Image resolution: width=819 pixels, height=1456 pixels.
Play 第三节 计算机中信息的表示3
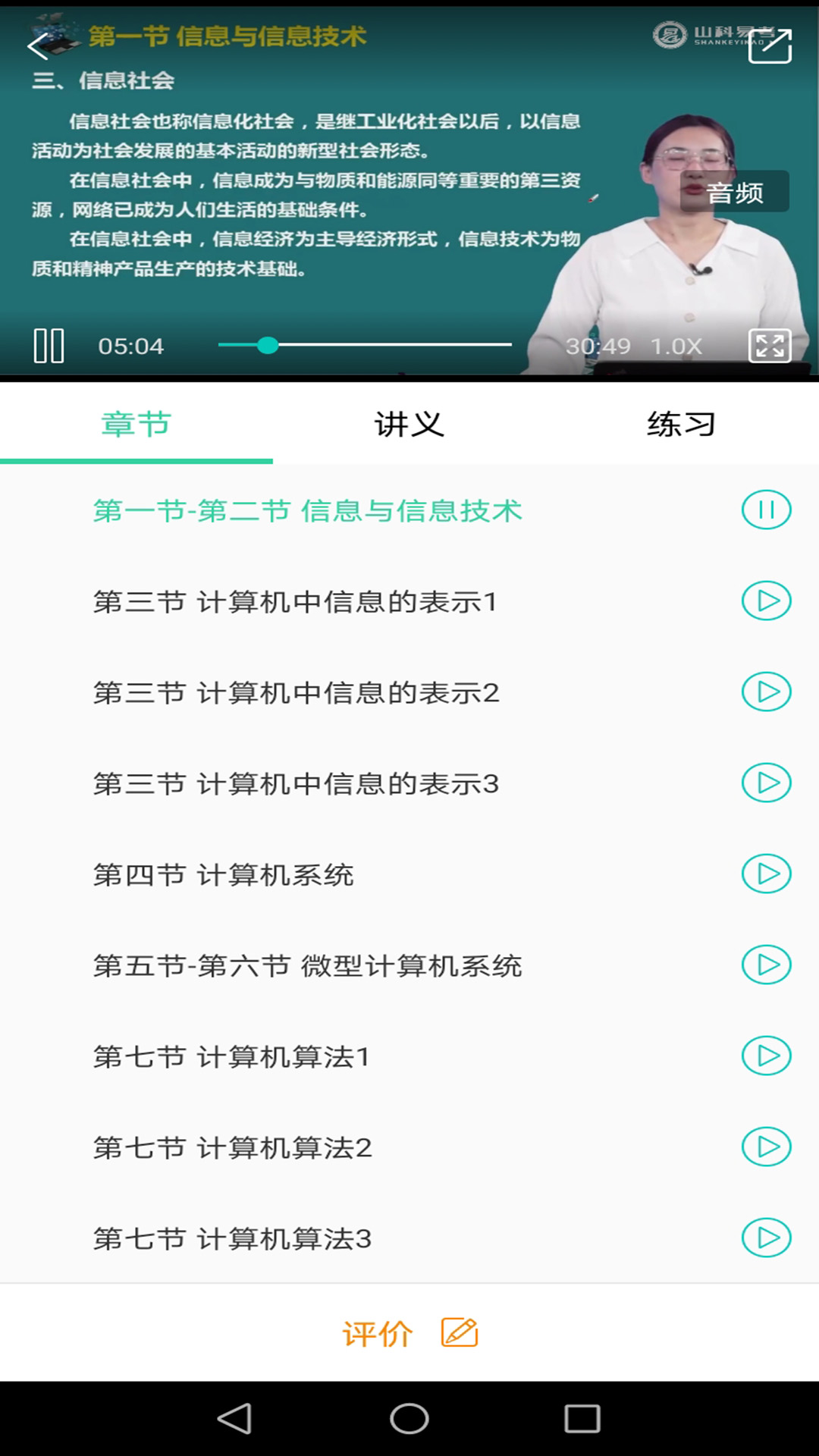[x=766, y=783]
